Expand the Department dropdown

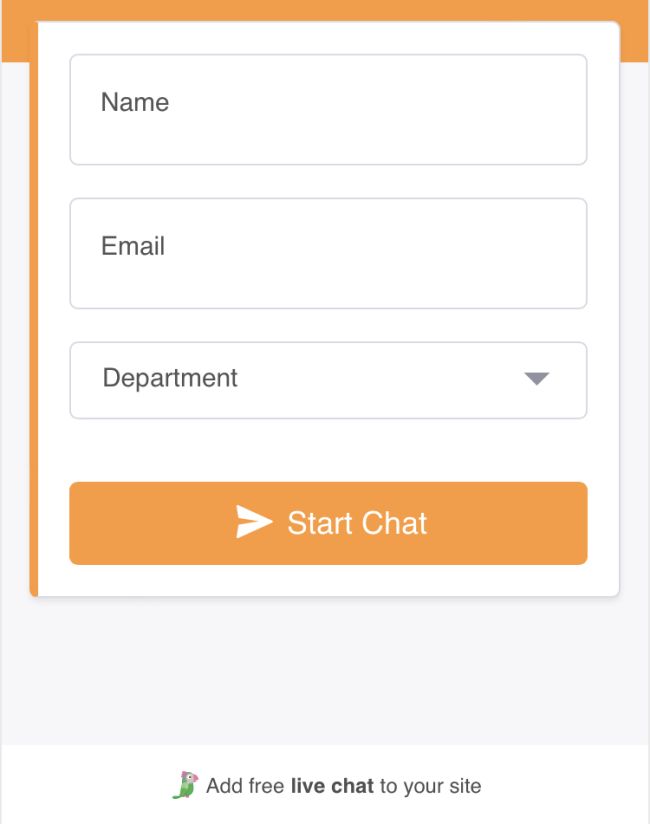(328, 380)
